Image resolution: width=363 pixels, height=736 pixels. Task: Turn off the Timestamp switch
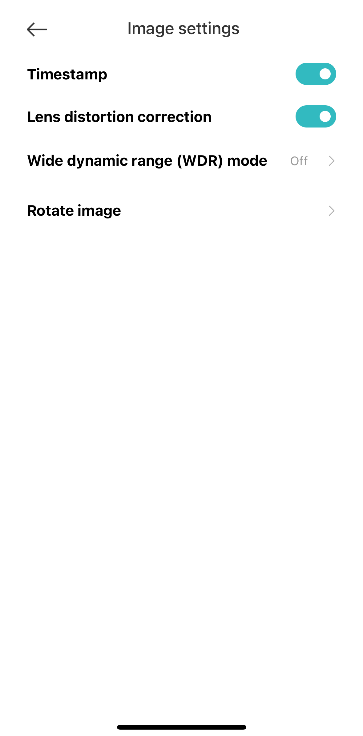point(316,74)
